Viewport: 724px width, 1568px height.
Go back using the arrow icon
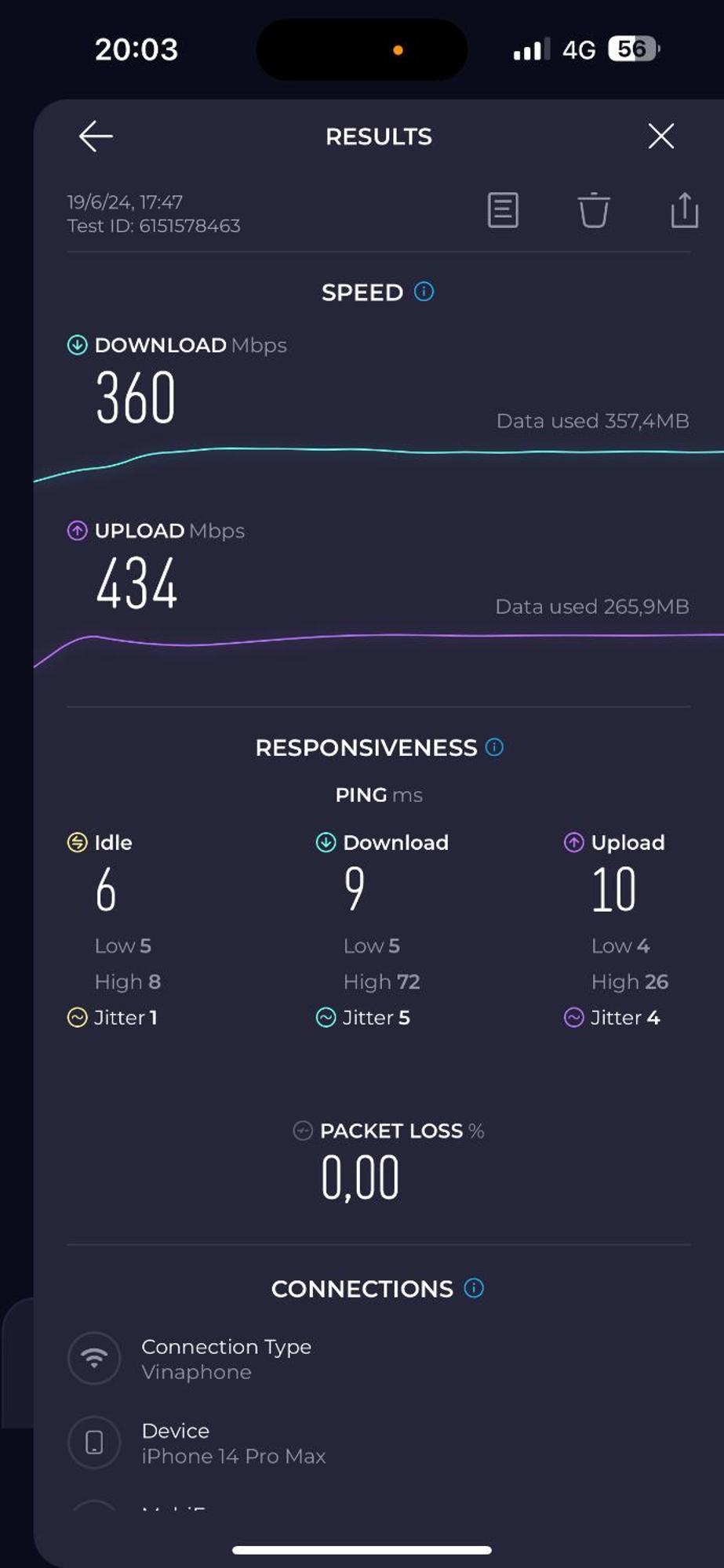[x=96, y=136]
